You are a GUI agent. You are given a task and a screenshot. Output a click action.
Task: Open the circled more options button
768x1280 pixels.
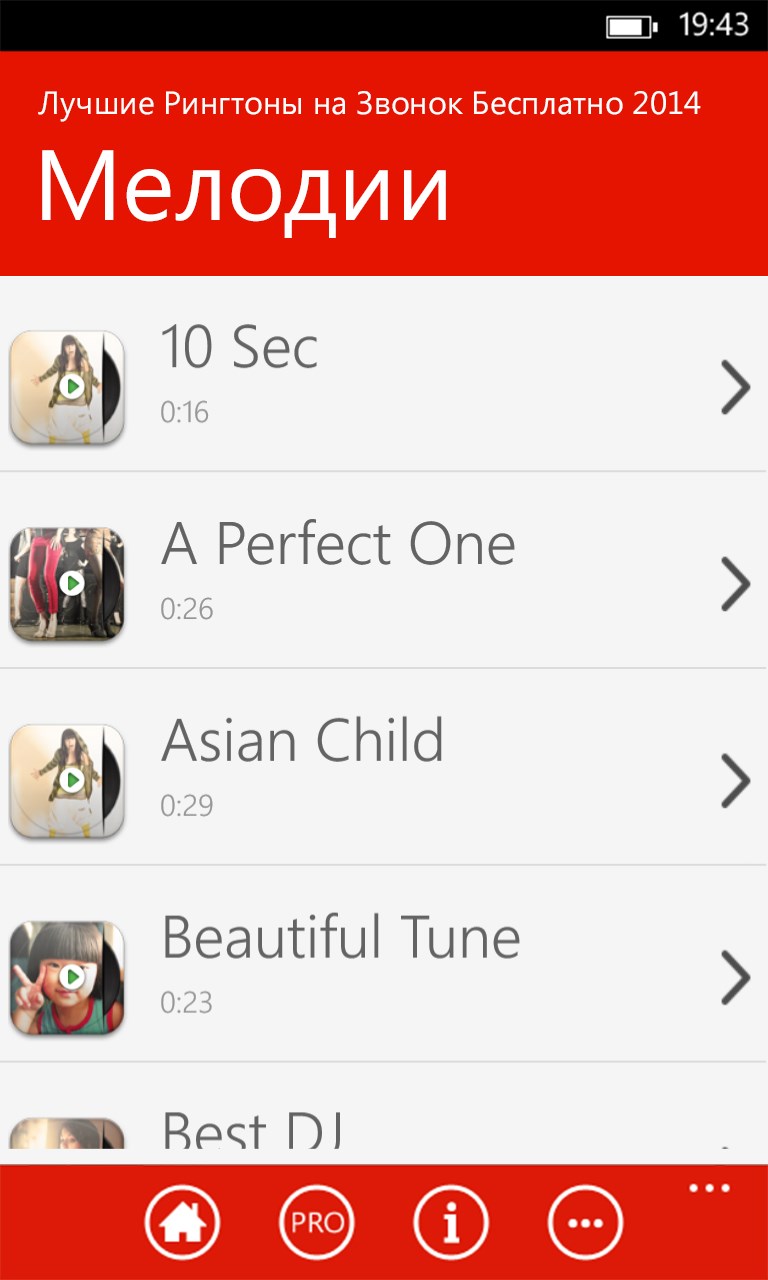pos(585,1222)
